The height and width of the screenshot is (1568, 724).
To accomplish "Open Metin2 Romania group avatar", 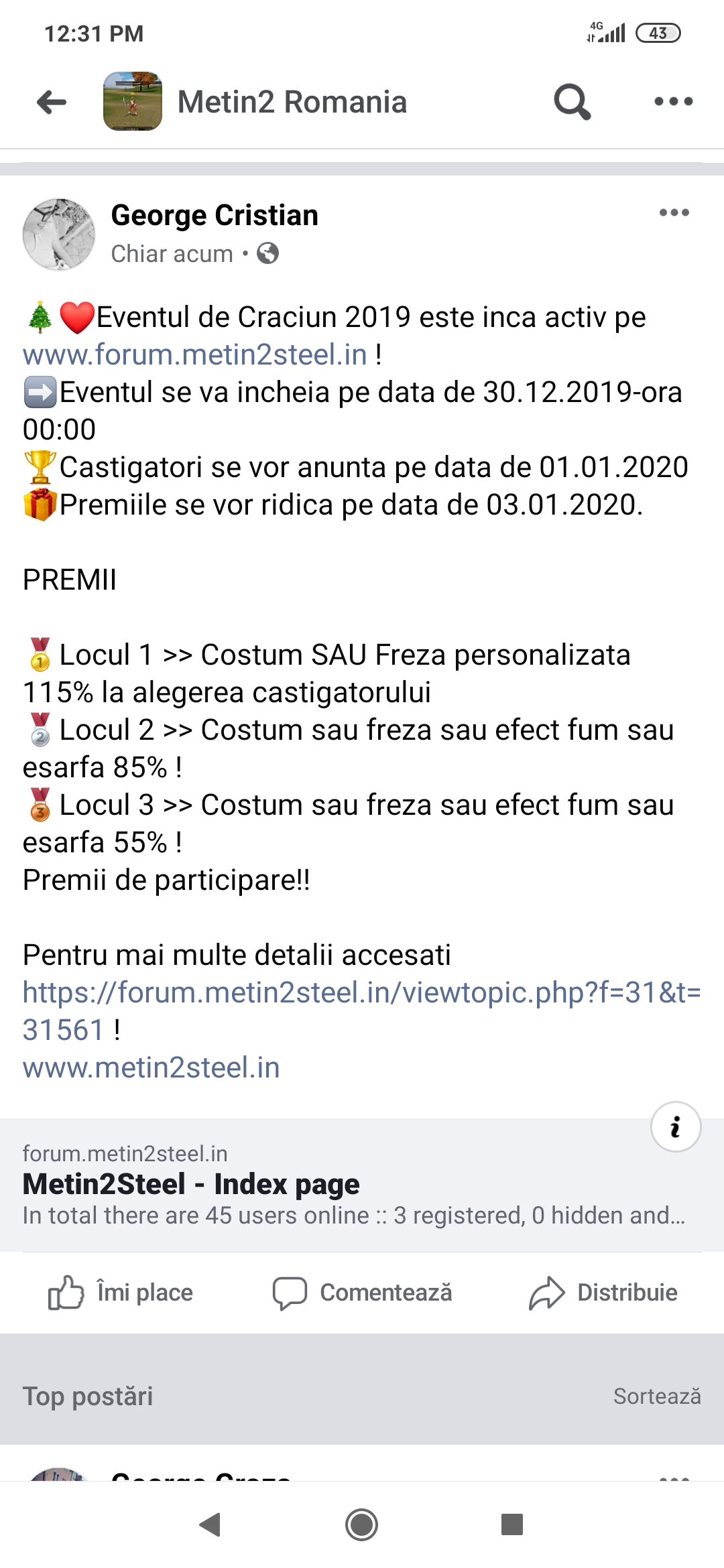I will click(132, 102).
